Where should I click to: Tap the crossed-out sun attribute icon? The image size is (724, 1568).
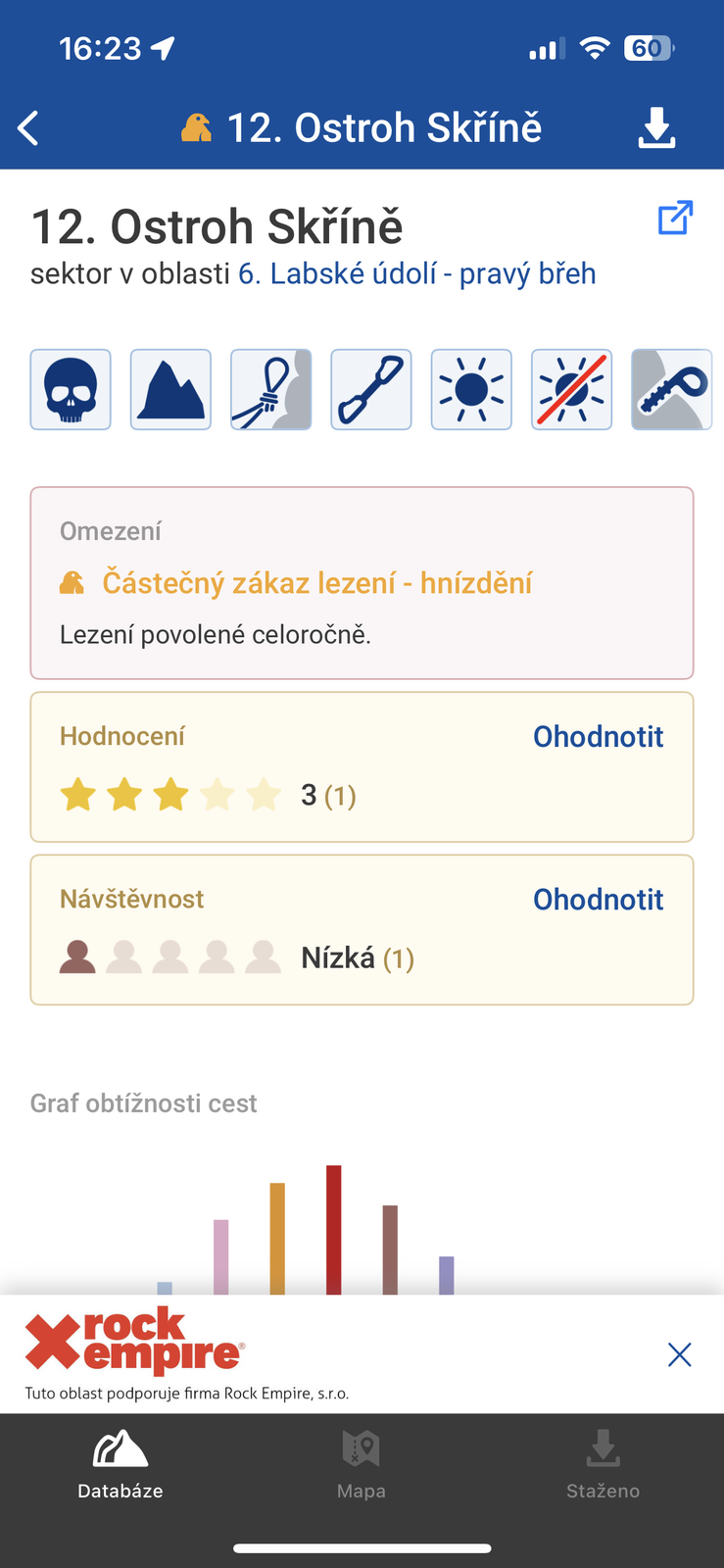tap(572, 389)
